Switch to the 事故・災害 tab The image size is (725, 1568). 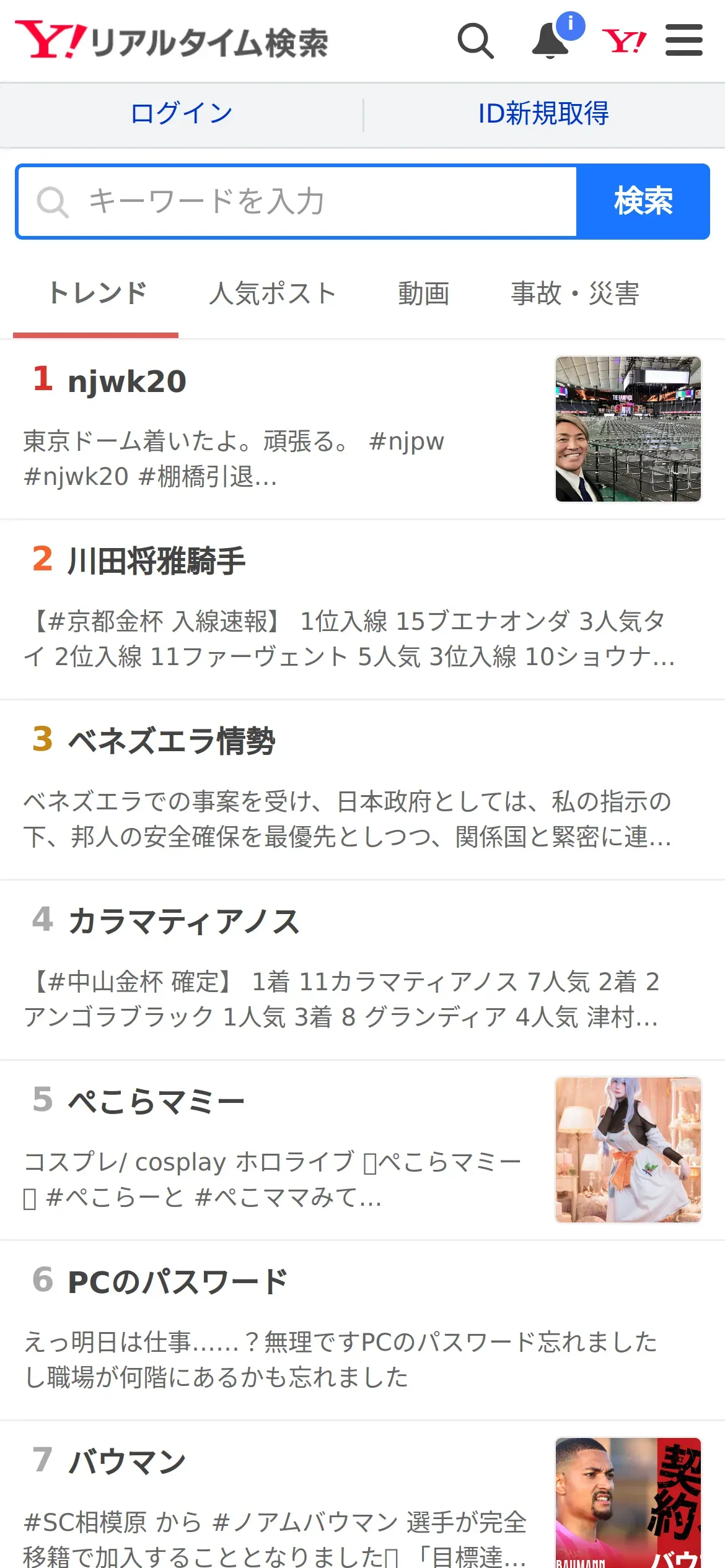click(x=574, y=294)
